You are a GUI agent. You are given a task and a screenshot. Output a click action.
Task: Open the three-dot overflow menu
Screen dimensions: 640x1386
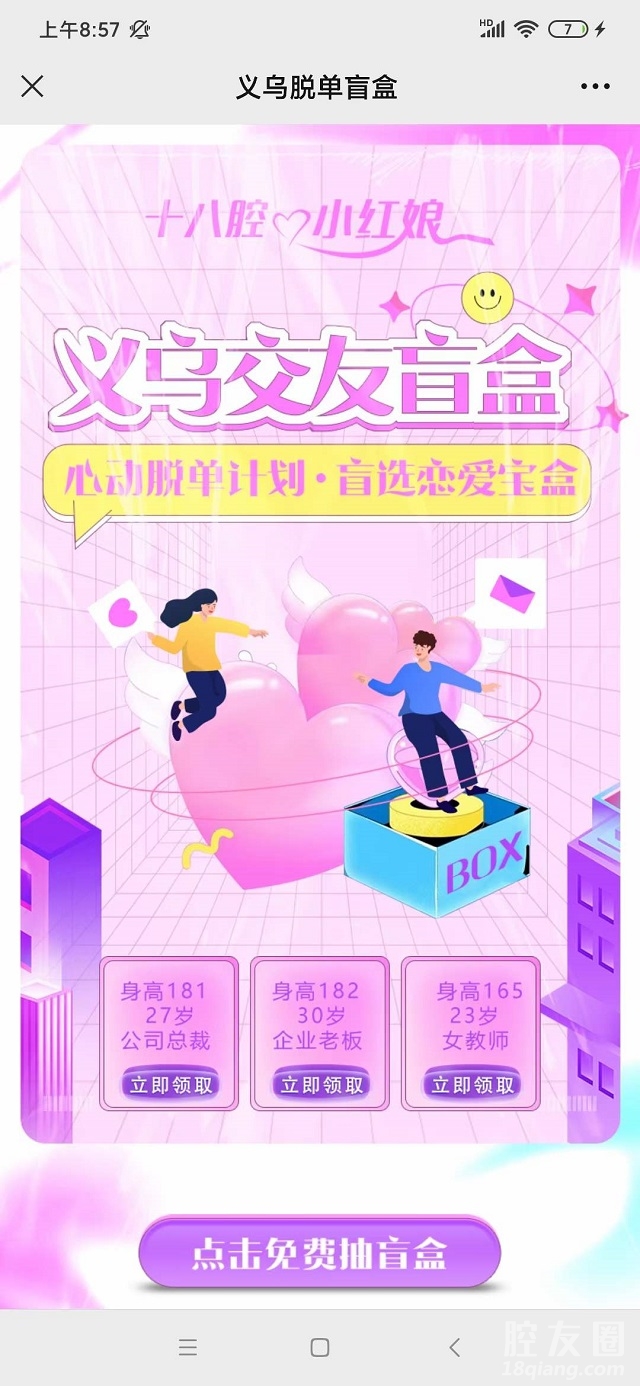point(595,87)
